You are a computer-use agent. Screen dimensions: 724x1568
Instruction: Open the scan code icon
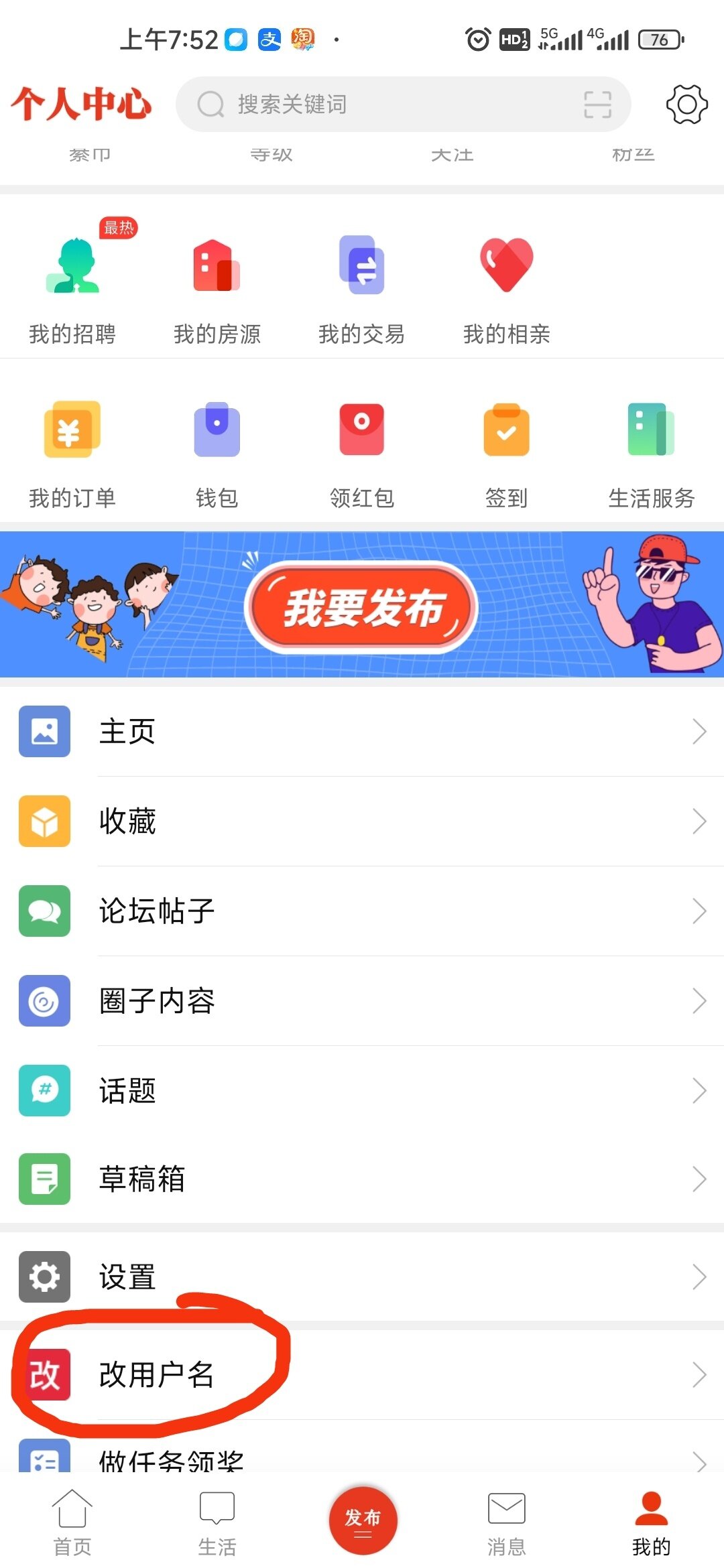[597, 105]
